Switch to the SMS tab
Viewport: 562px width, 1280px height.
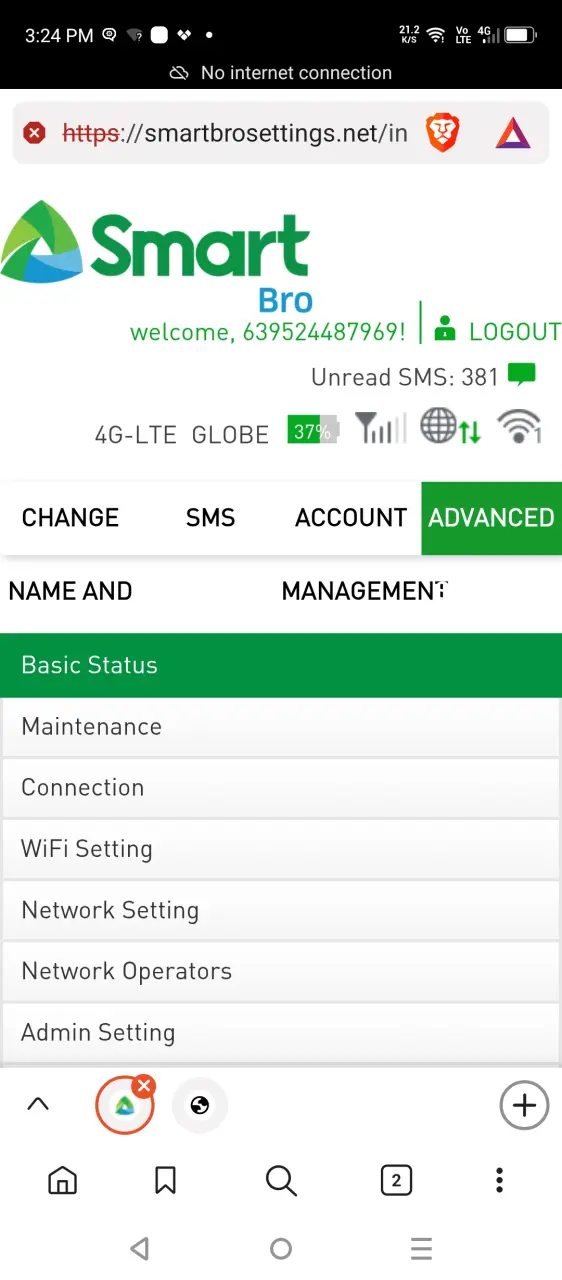[x=210, y=517]
